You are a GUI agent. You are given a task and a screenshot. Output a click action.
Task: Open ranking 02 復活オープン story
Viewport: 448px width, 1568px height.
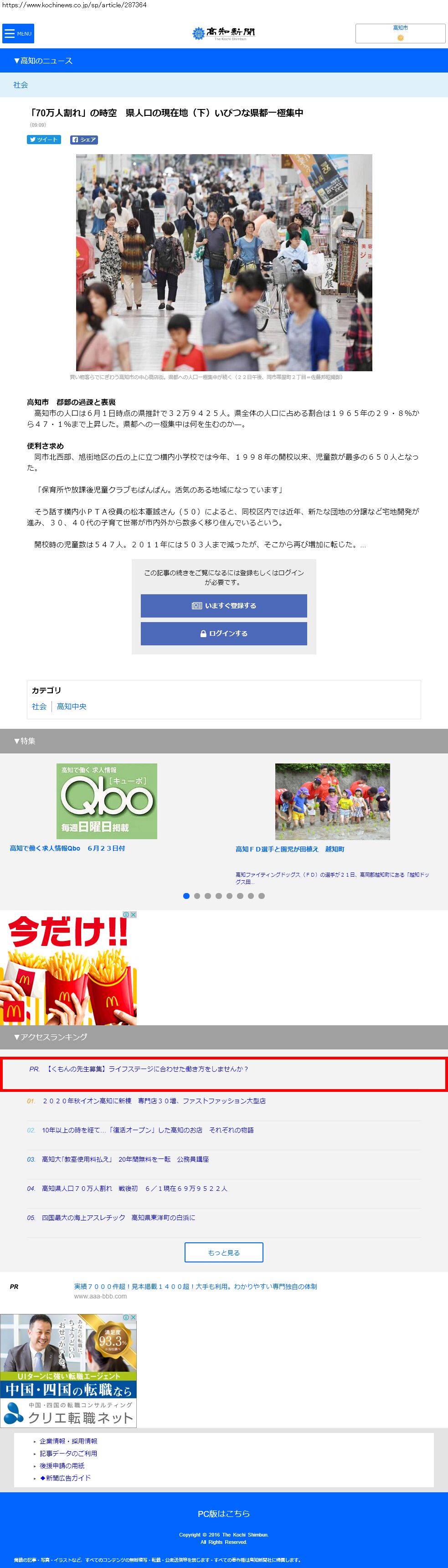click(x=148, y=1130)
